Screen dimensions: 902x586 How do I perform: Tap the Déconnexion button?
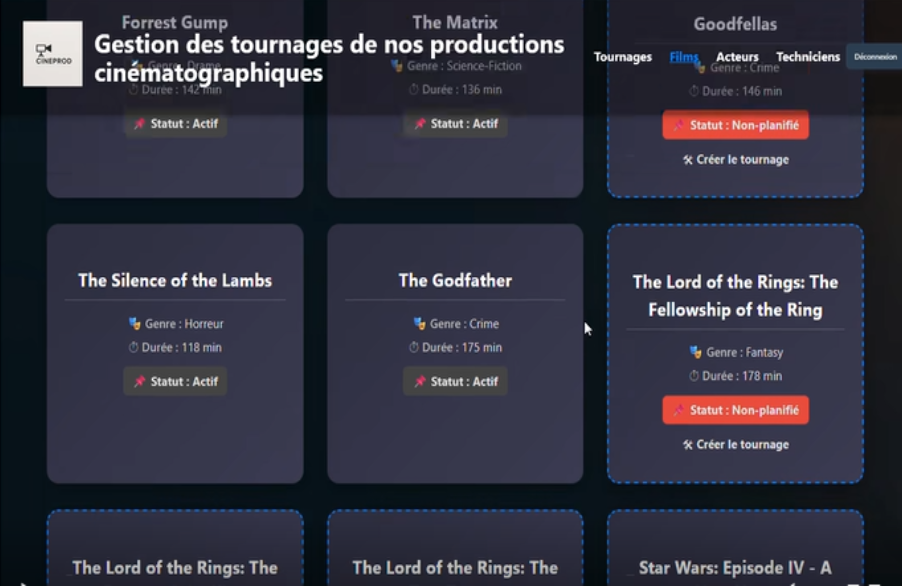coord(874,57)
